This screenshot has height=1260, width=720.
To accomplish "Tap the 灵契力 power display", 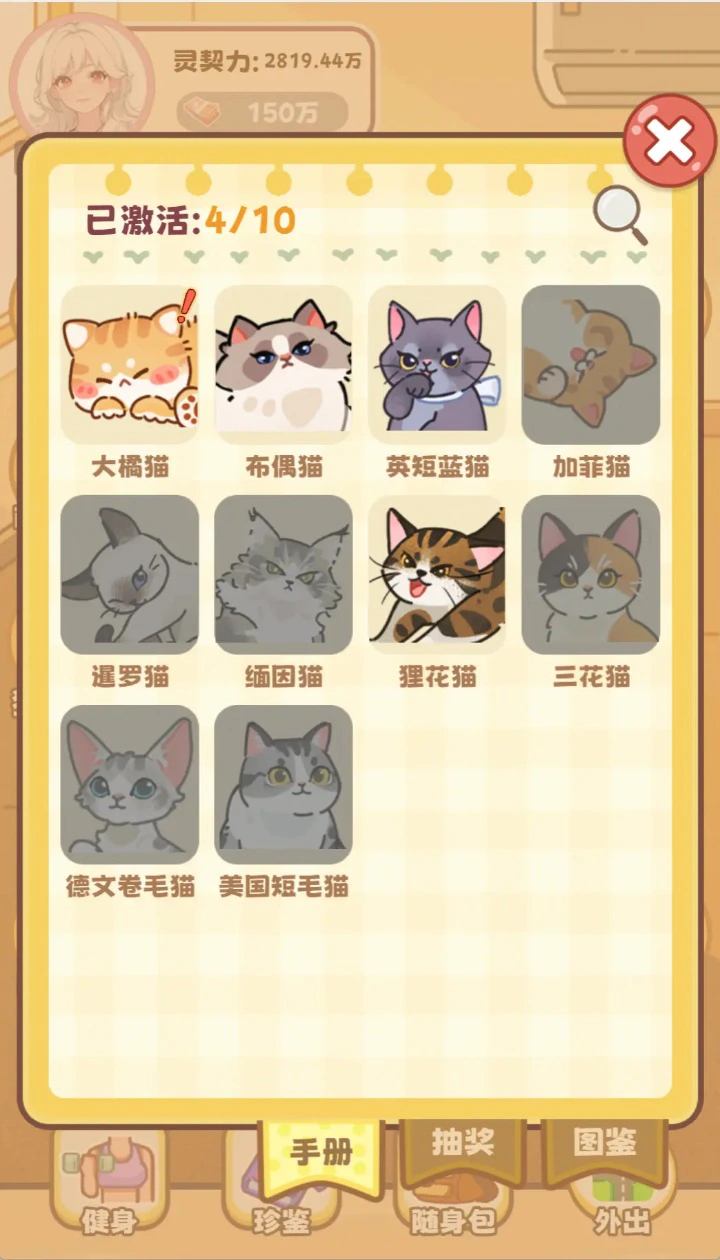I will (268, 58).
